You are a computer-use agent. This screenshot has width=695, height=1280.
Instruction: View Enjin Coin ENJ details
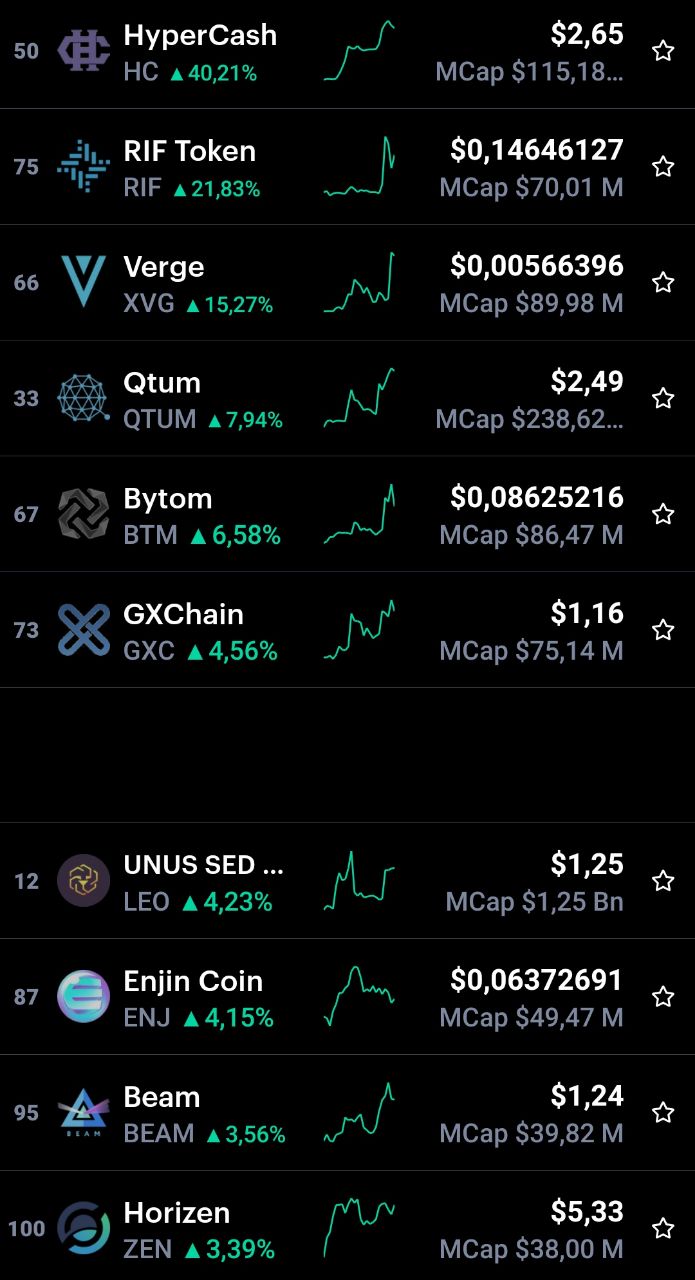tap(347, 997)
